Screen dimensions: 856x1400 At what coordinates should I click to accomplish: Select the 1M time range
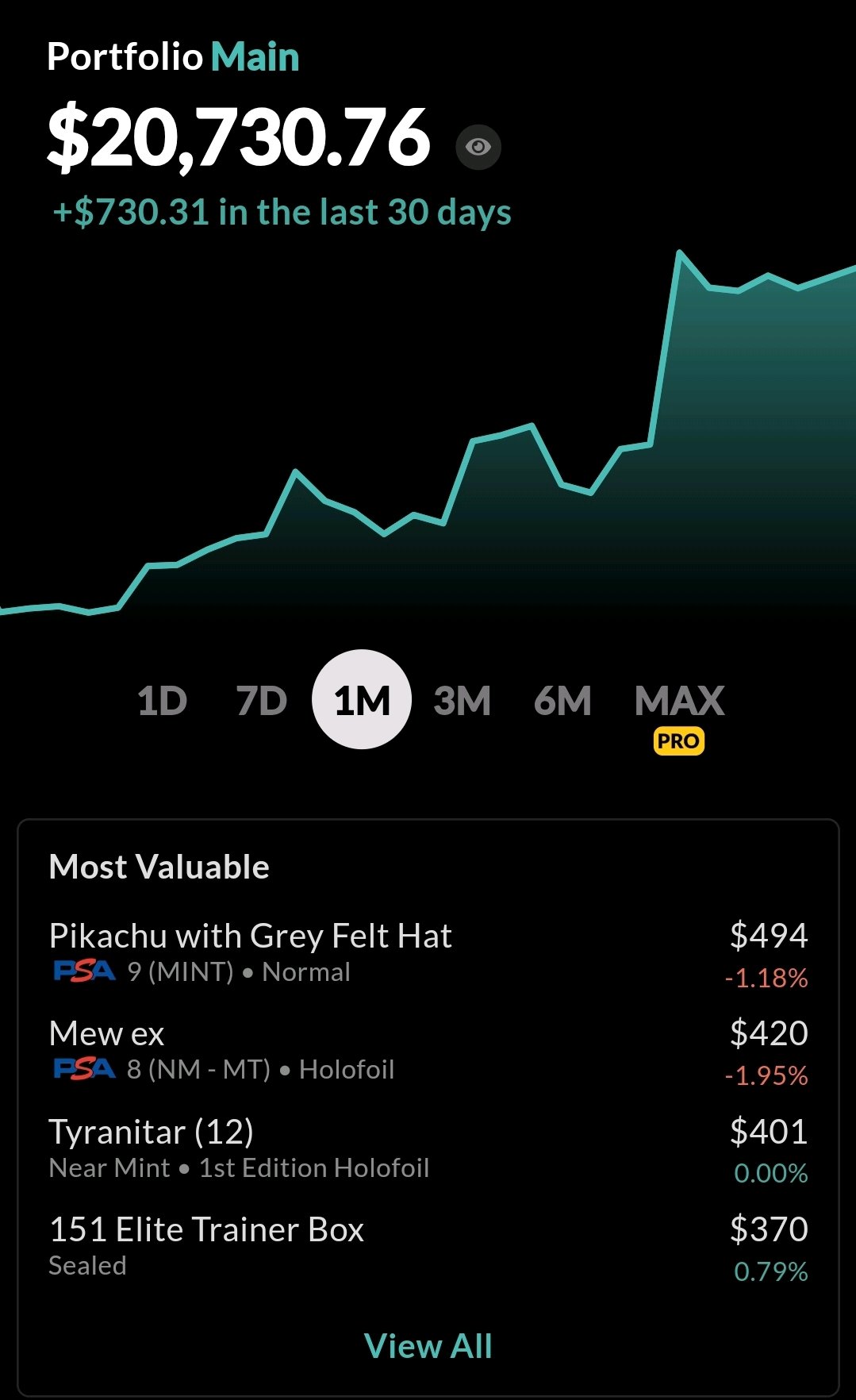point(362,700)
